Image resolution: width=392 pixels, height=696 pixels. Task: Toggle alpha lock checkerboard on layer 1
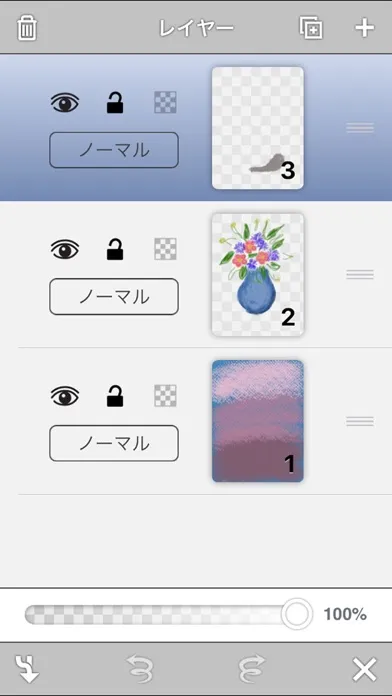pos(165,395)
